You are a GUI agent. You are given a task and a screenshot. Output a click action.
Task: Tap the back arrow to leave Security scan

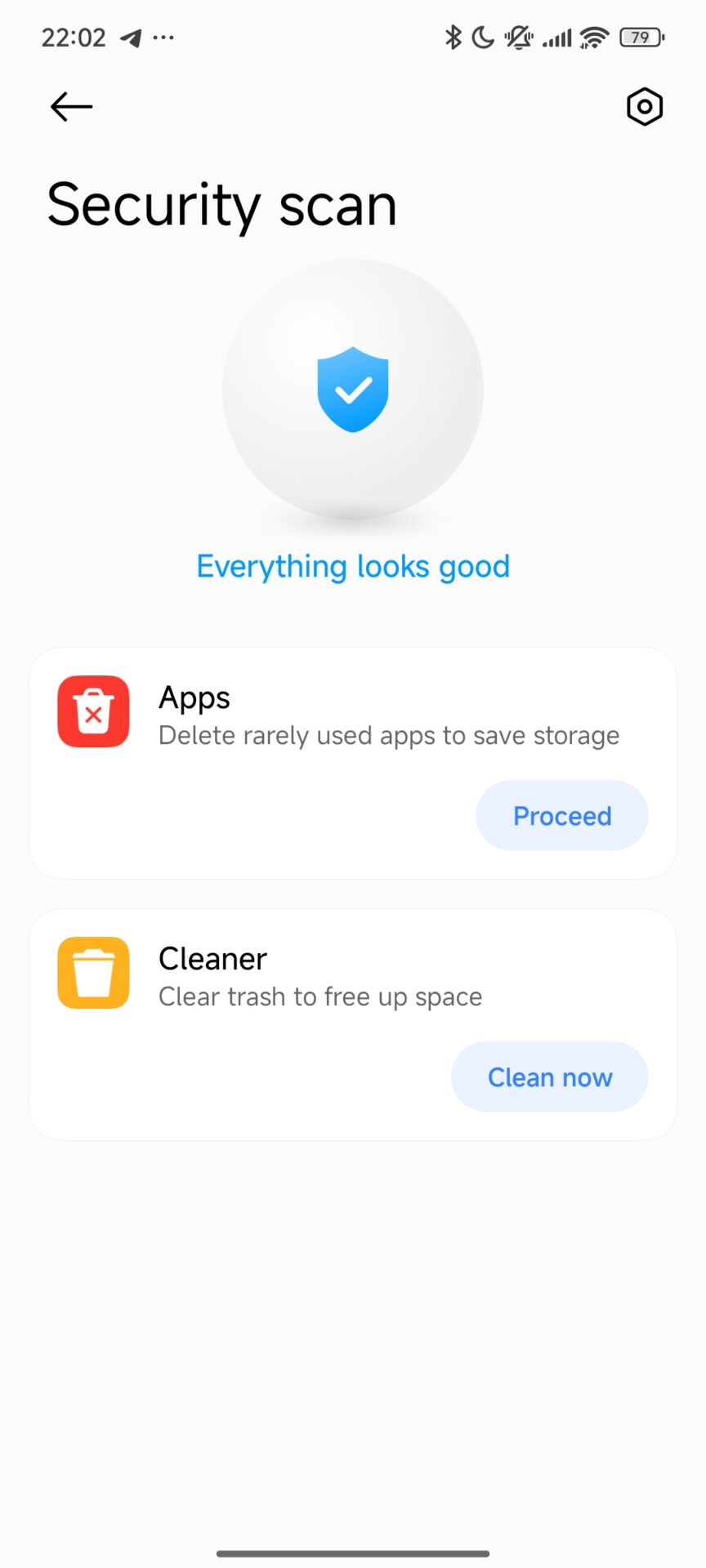[x=70, y=106]
